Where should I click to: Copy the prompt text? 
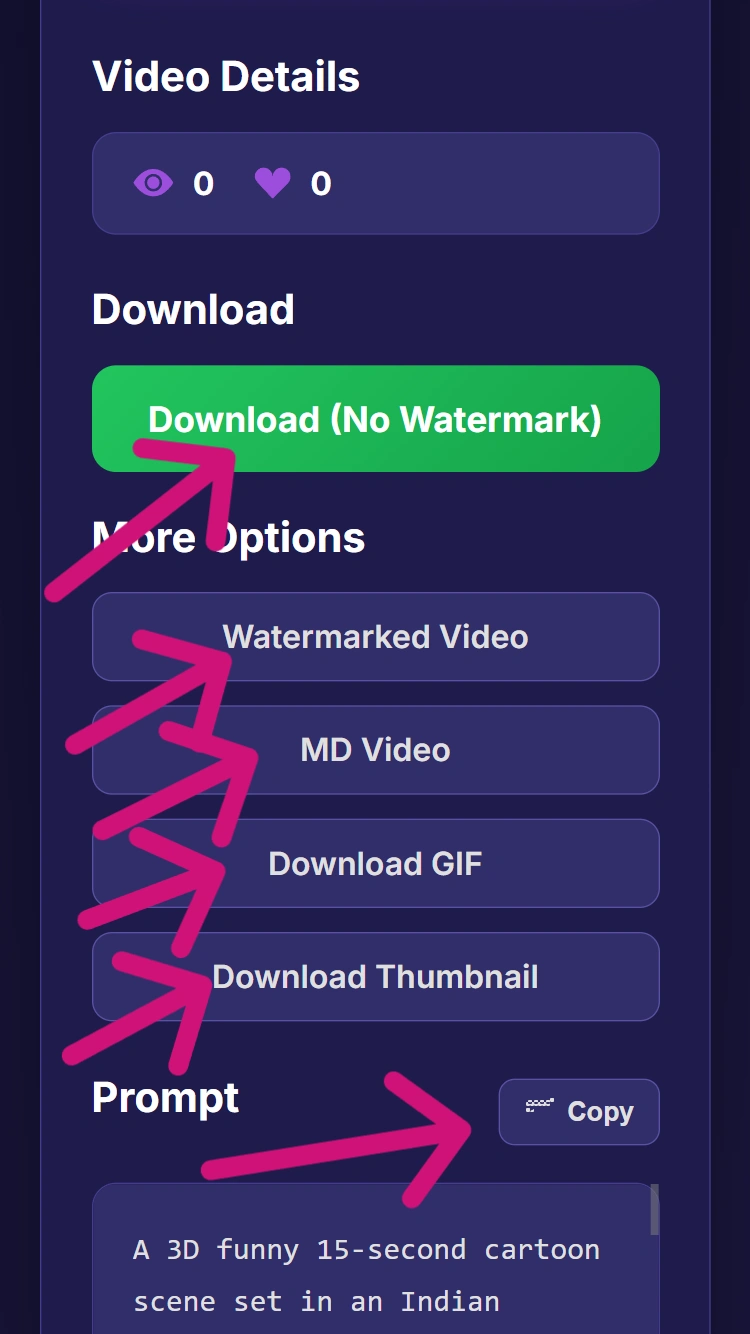coord(579,1112)
